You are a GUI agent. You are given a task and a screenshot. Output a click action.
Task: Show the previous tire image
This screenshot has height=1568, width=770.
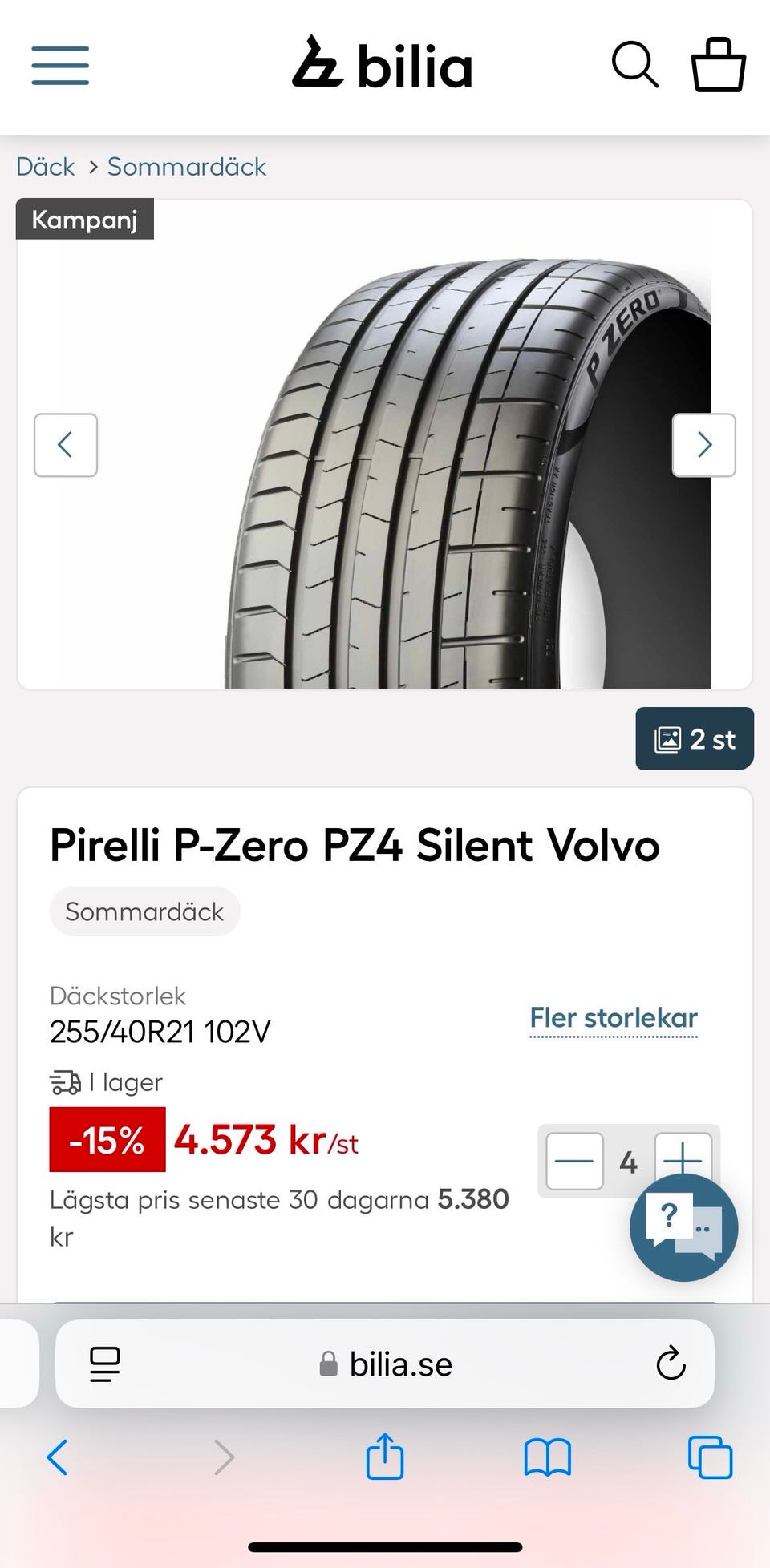(66, 445)
